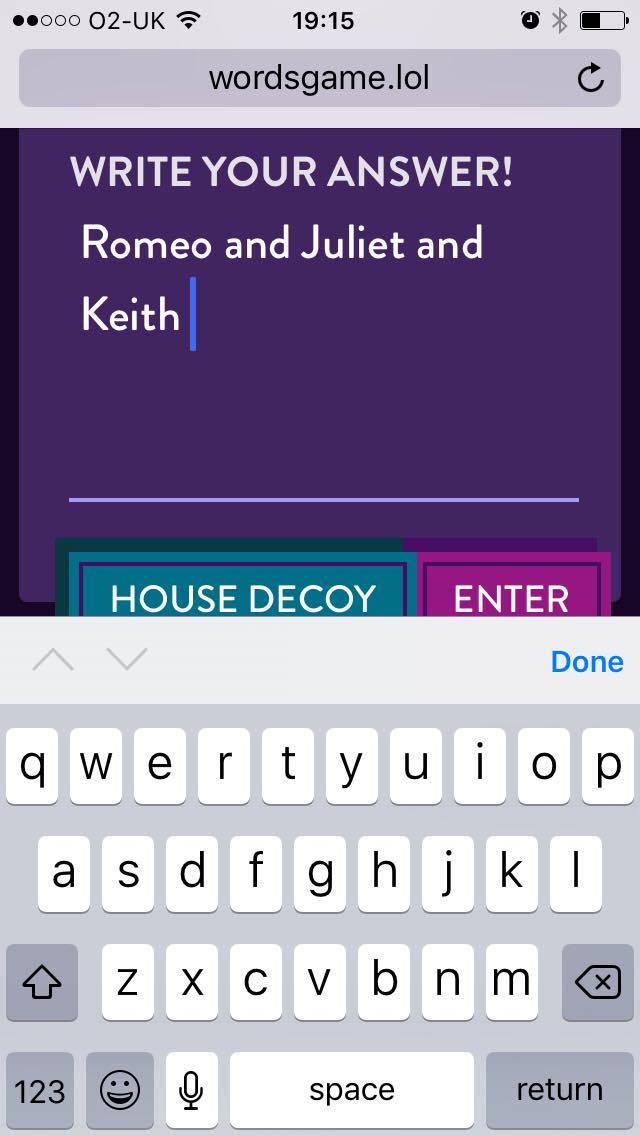This screenshot has height=1136, width=640.
Task: Switch keyboard to 123 numbers
Action: click(40, 1090)
